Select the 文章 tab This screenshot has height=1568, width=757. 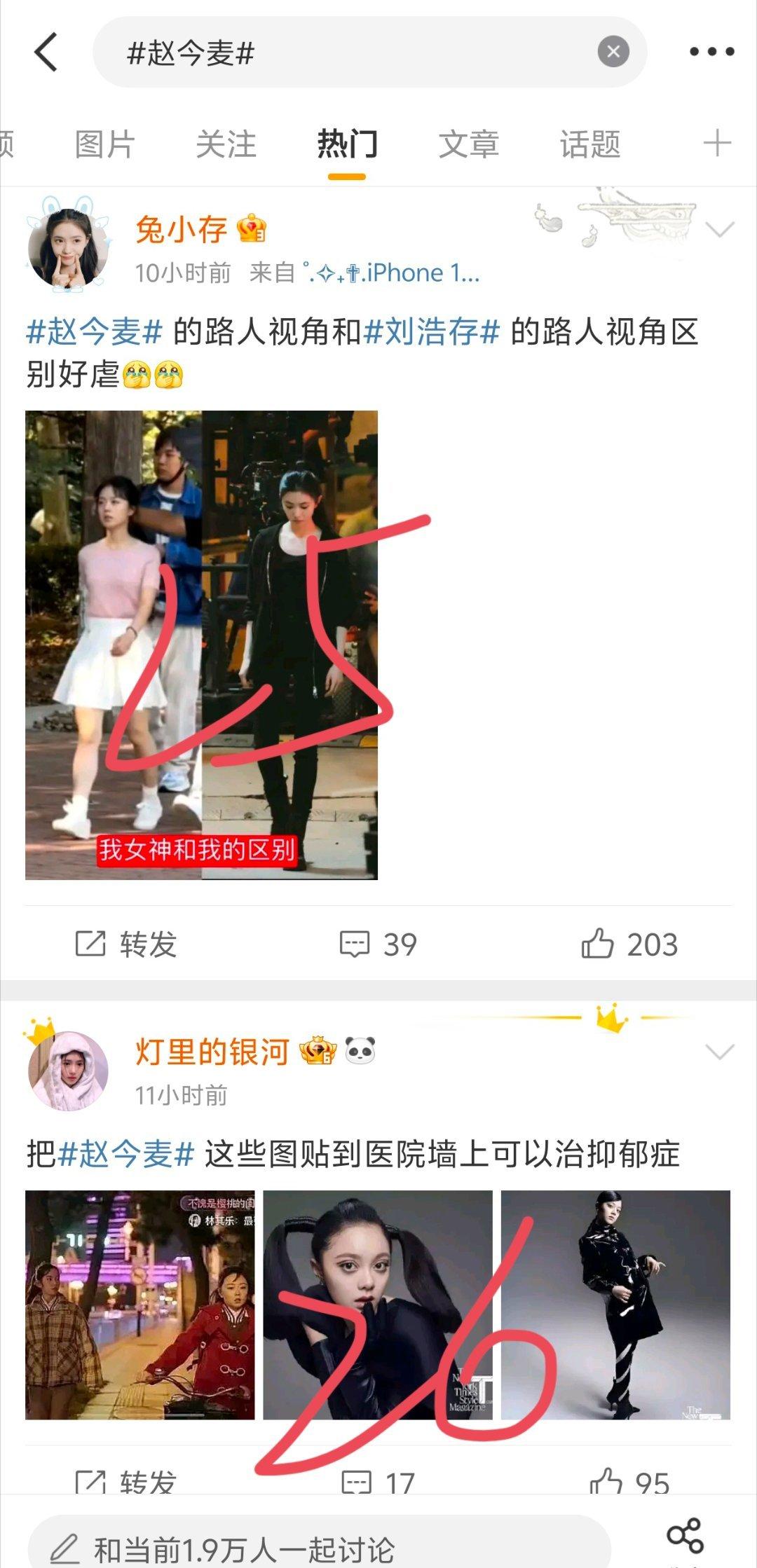(468, 144)
